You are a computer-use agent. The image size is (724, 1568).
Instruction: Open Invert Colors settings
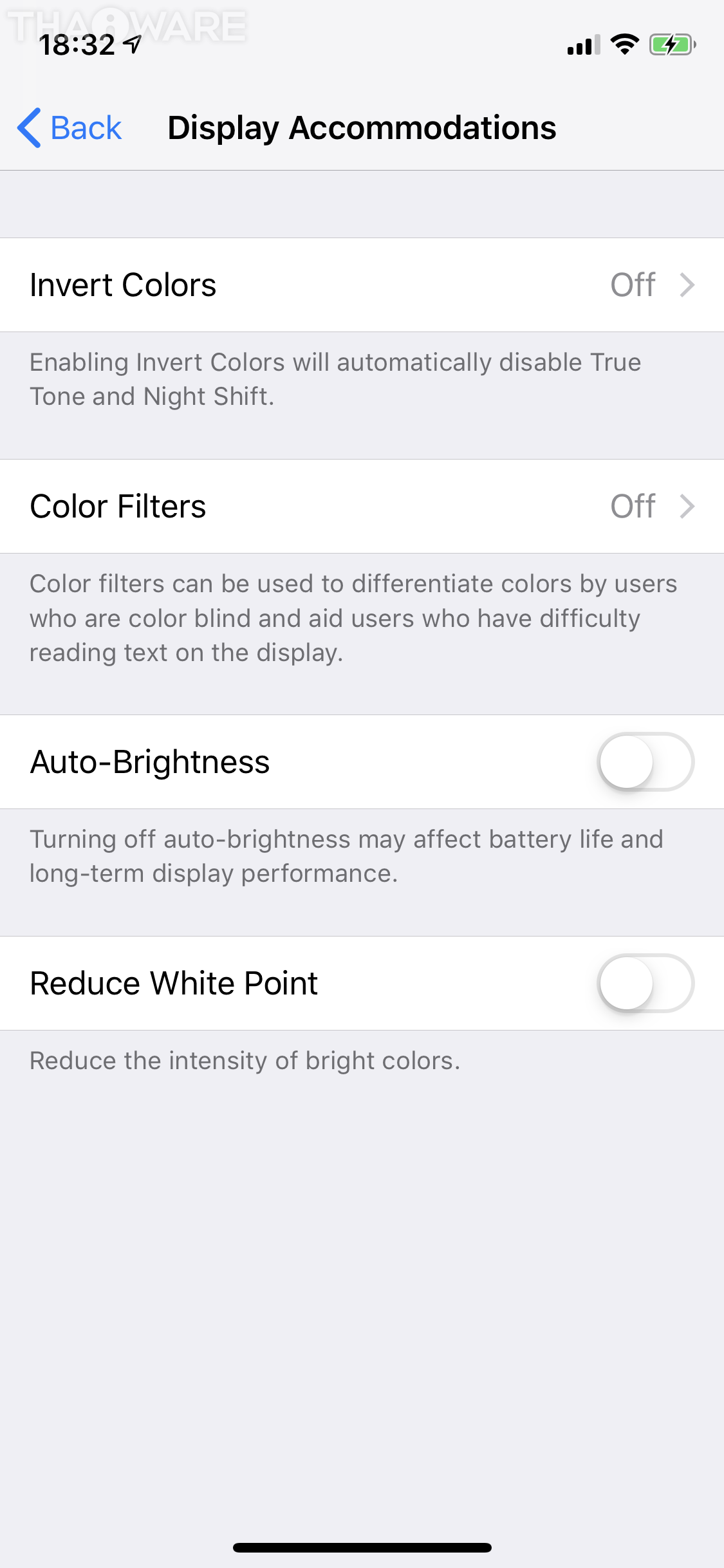click(x=362, y=285)
